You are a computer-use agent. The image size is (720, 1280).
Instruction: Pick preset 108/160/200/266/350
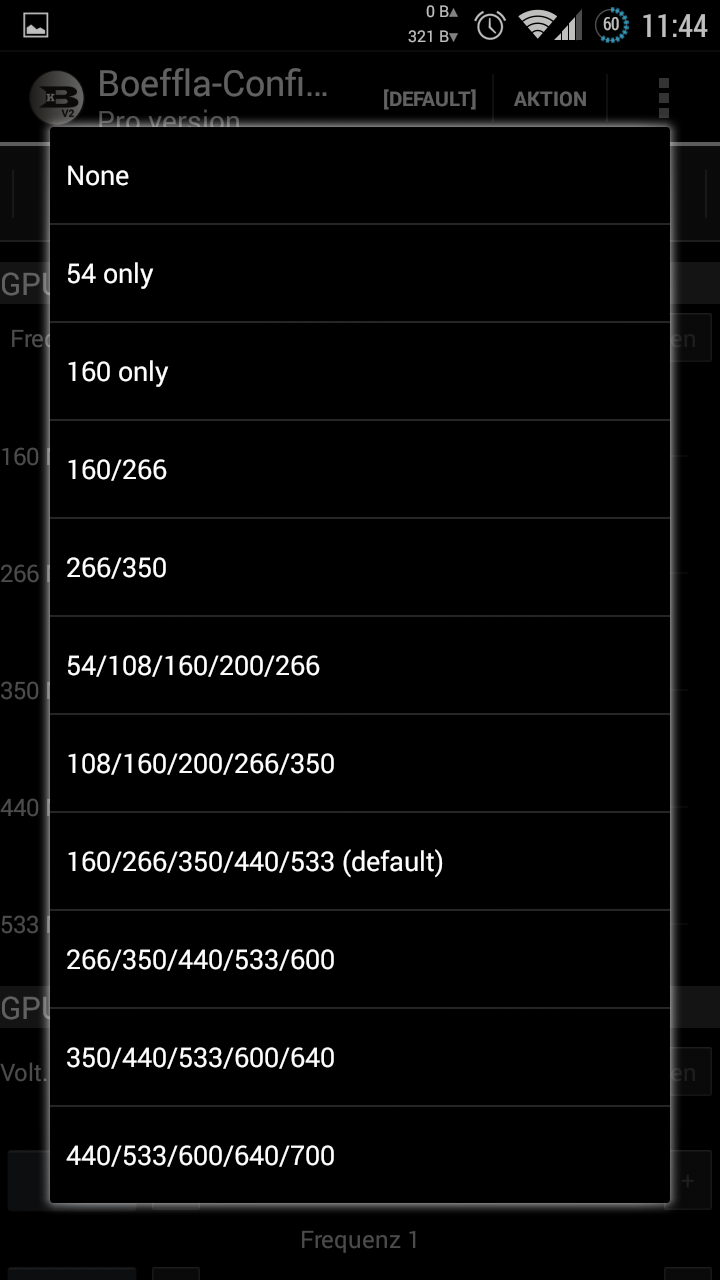(360, 764)
